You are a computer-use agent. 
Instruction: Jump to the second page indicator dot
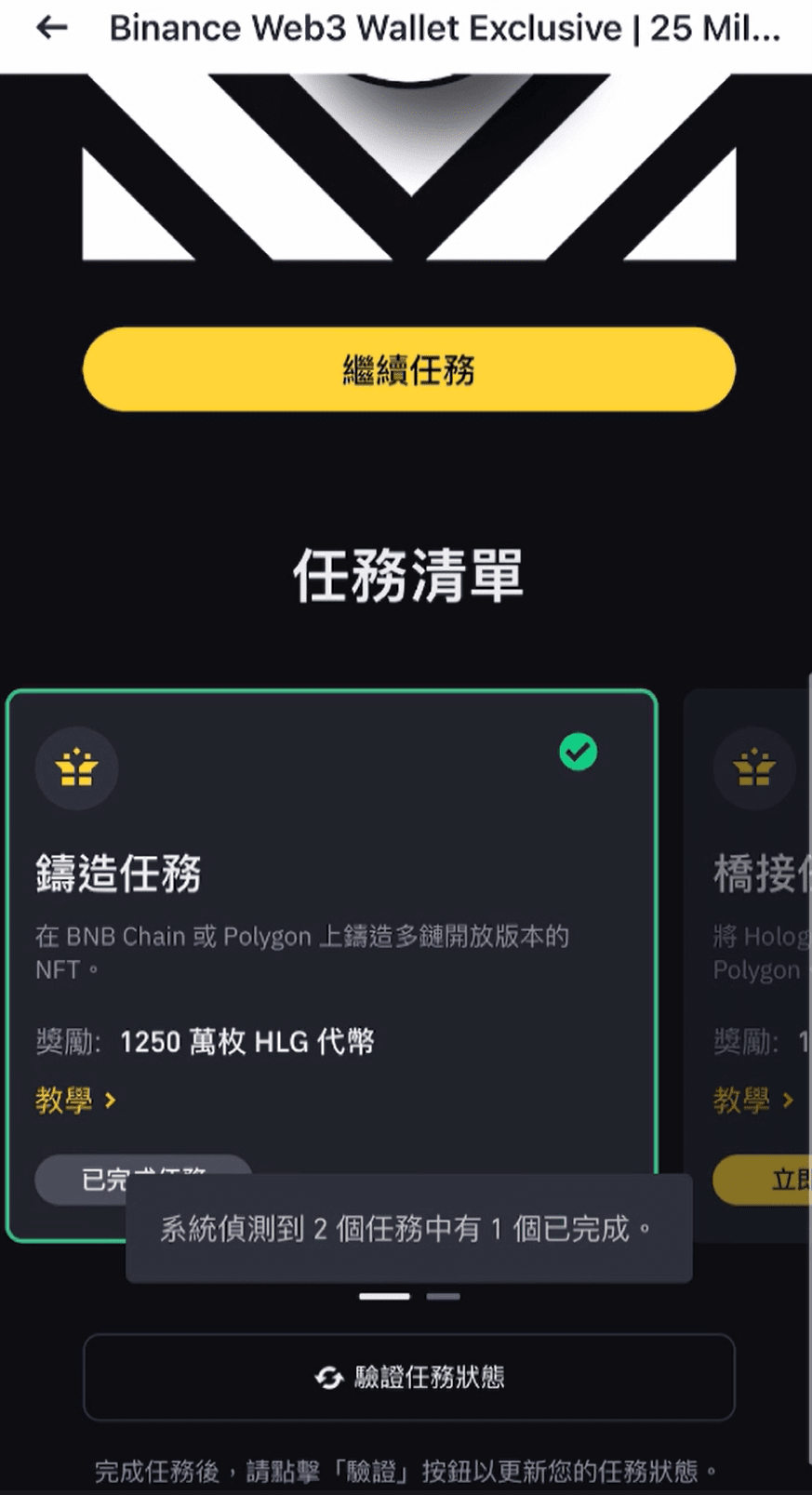[443, 1296]
